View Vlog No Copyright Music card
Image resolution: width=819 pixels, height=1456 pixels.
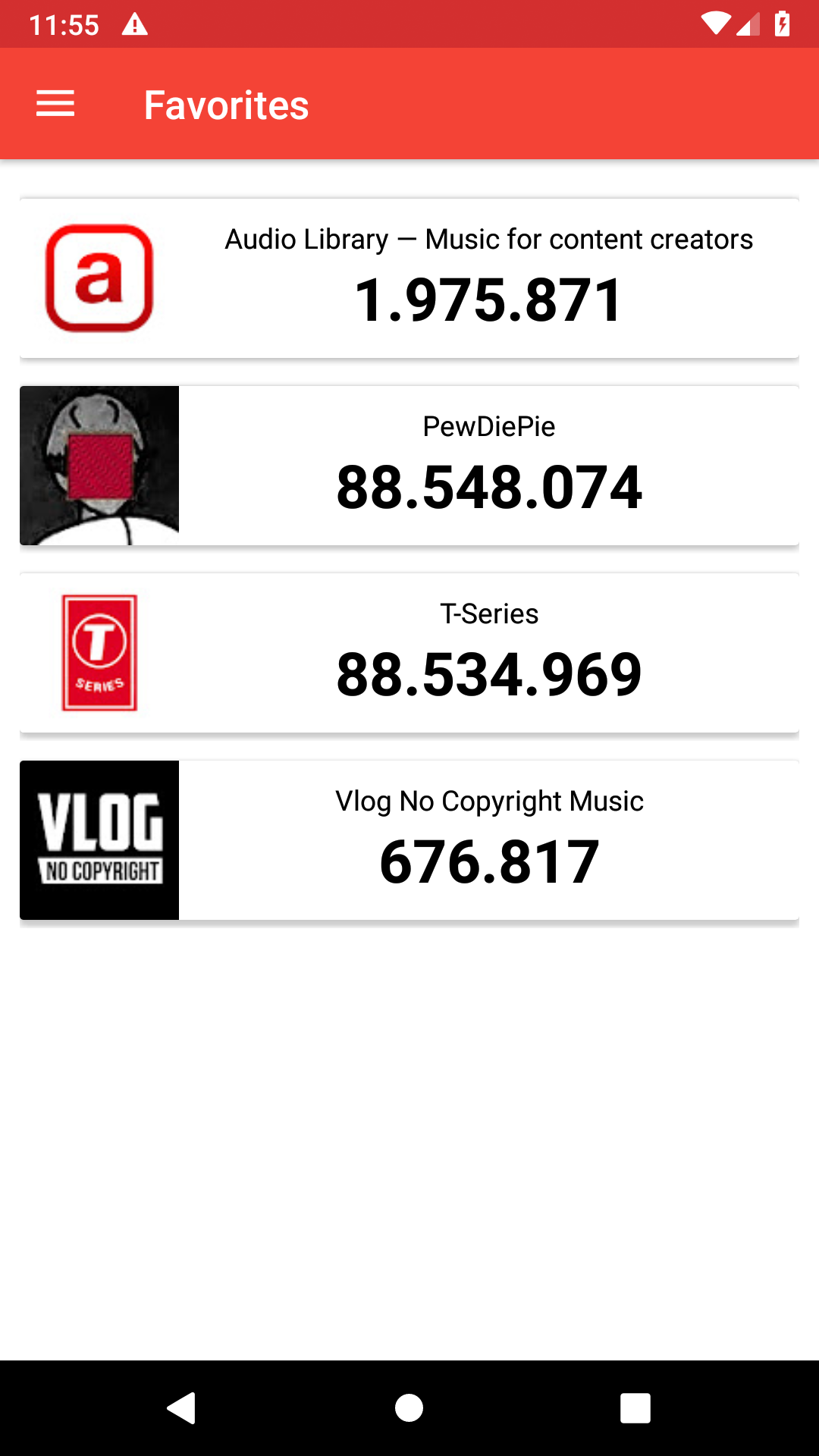coord(409,840)
